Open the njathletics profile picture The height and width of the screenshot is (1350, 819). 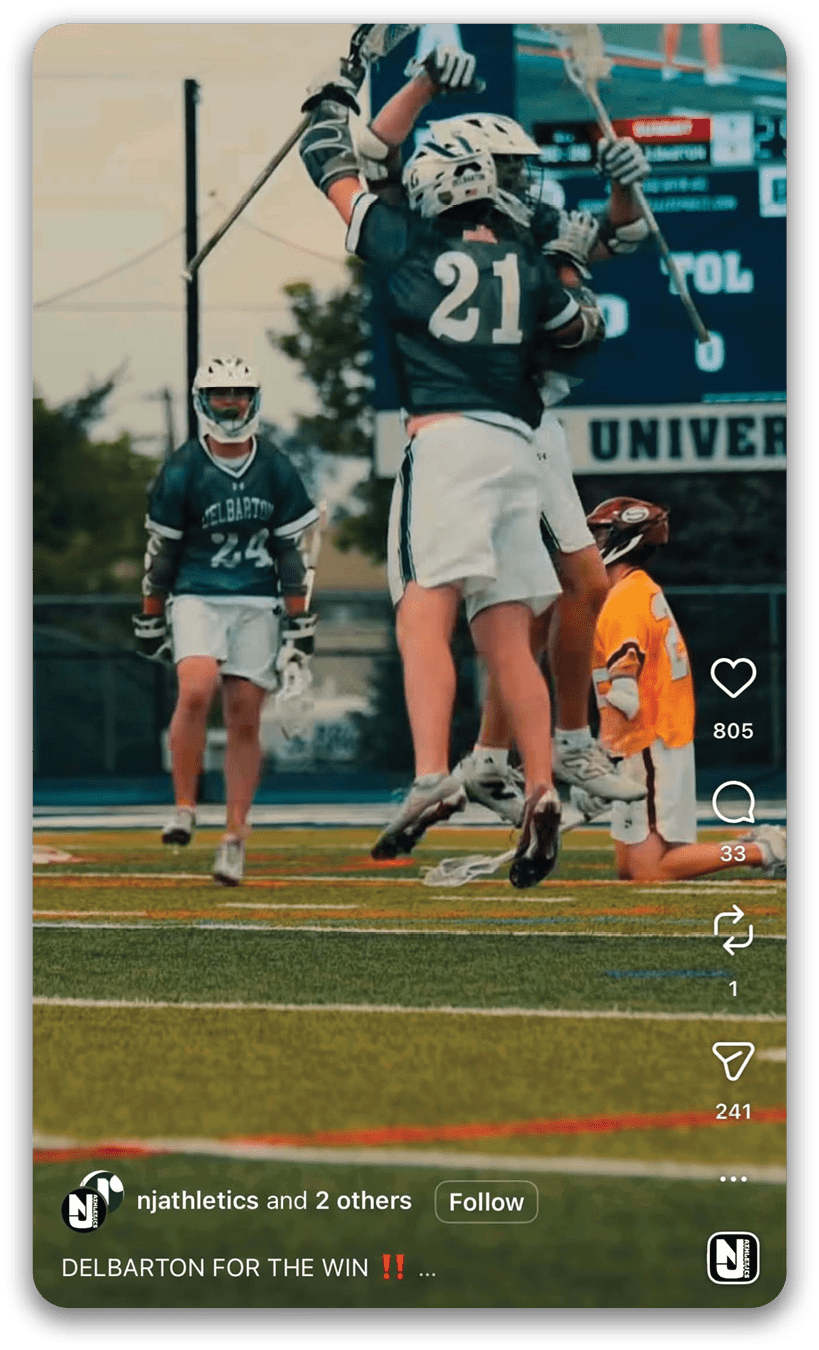(92, 1201)
